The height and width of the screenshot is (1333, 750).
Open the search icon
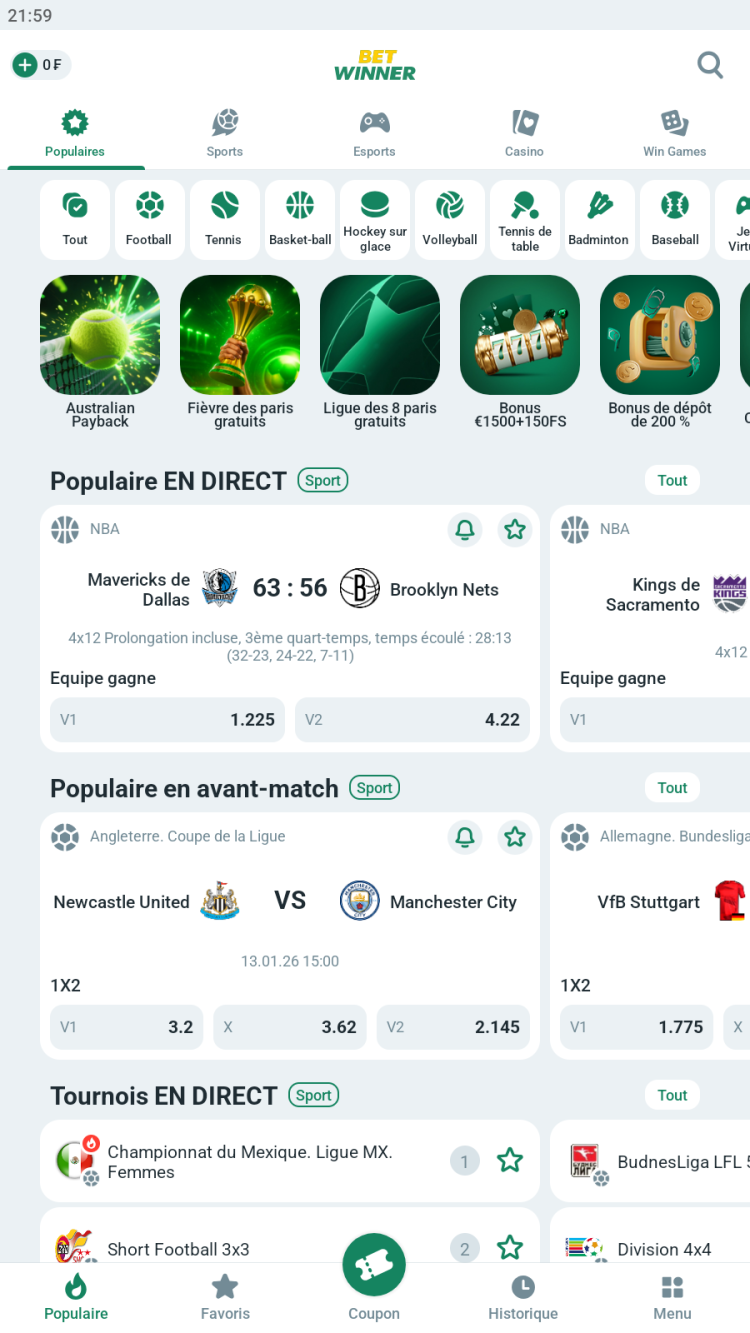point(710,65)
